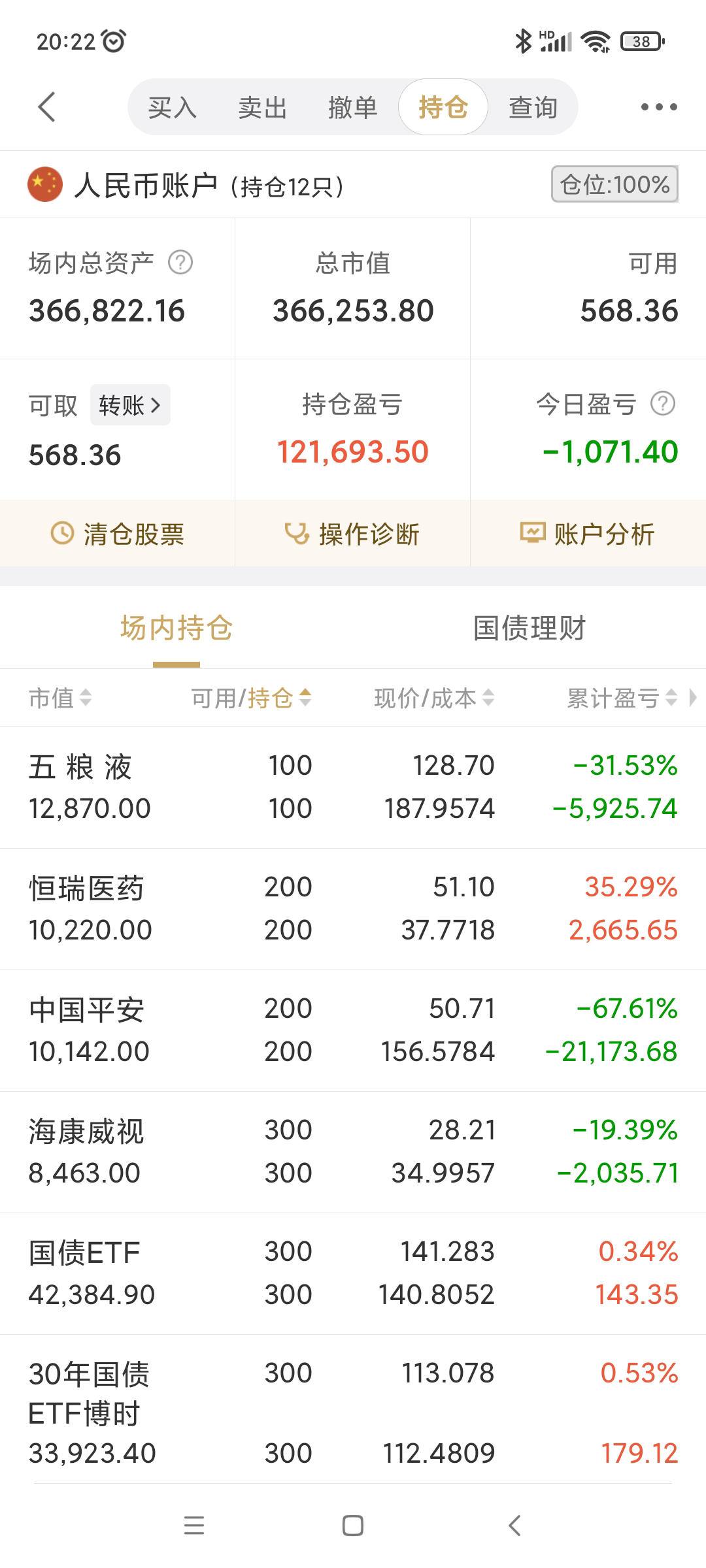706x1568 pixels.
Task: Open 操作诊断
Action: click(x=352, y=534)
